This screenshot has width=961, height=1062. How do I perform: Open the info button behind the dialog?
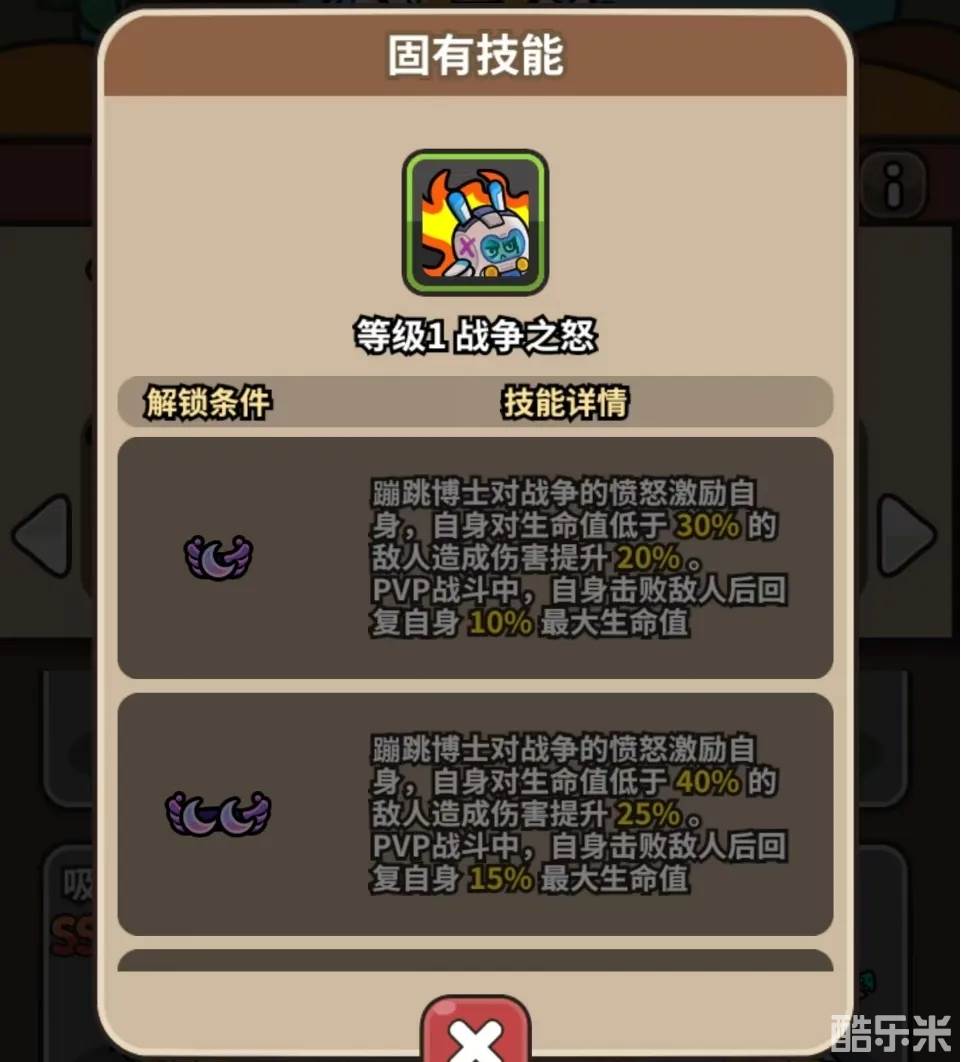[x=893, y=185]
